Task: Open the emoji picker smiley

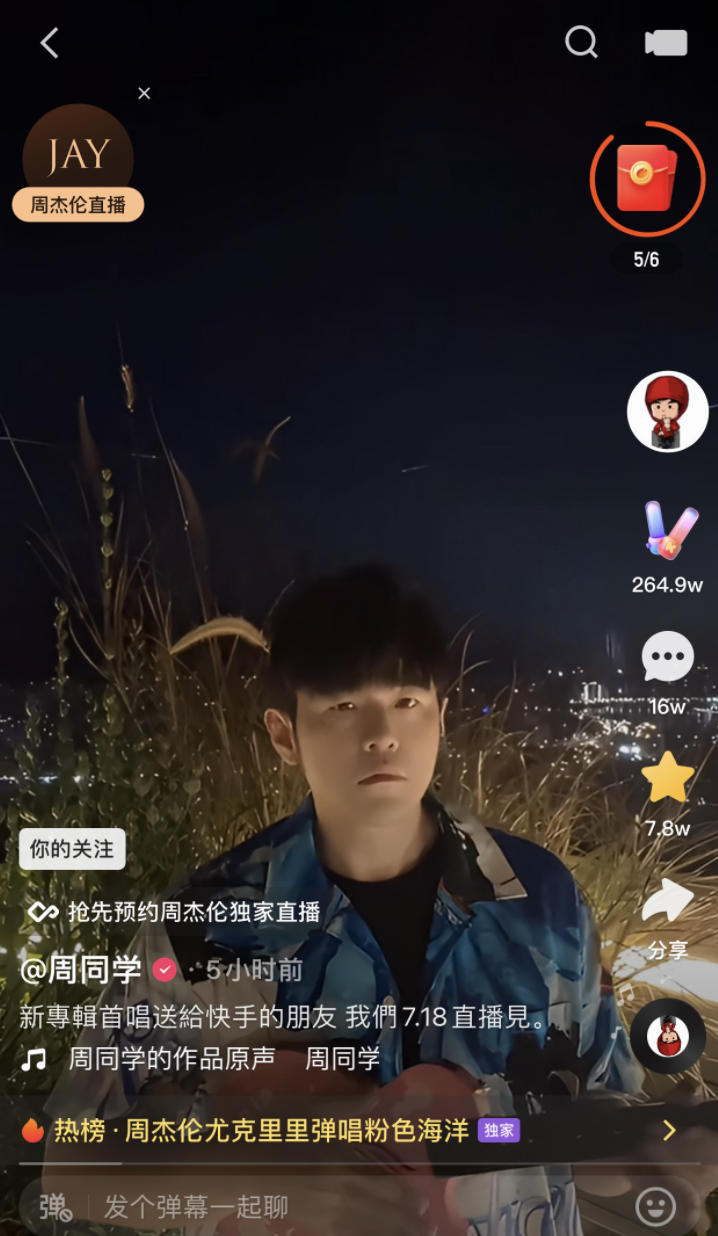Action: 656,1207
